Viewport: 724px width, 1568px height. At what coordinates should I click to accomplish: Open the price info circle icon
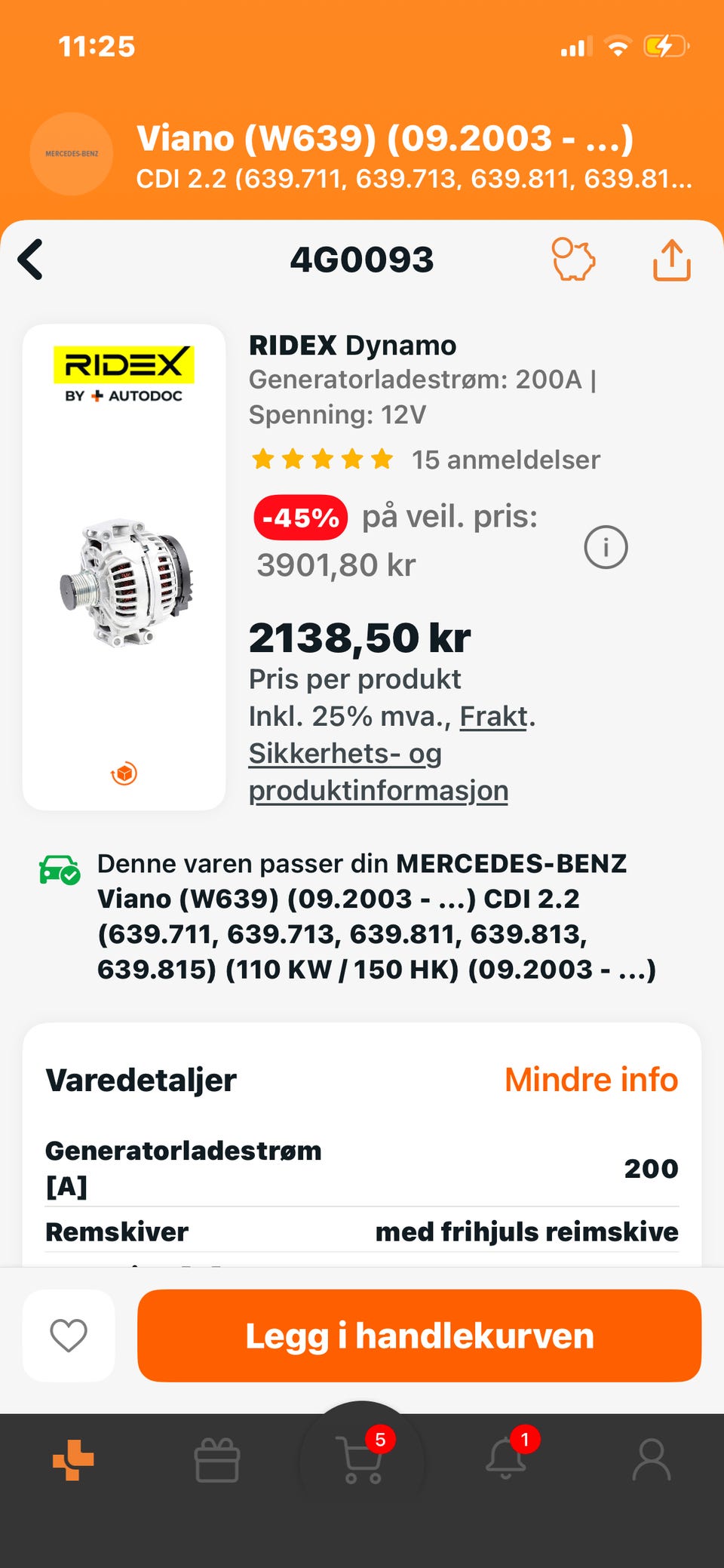(608, 546)
